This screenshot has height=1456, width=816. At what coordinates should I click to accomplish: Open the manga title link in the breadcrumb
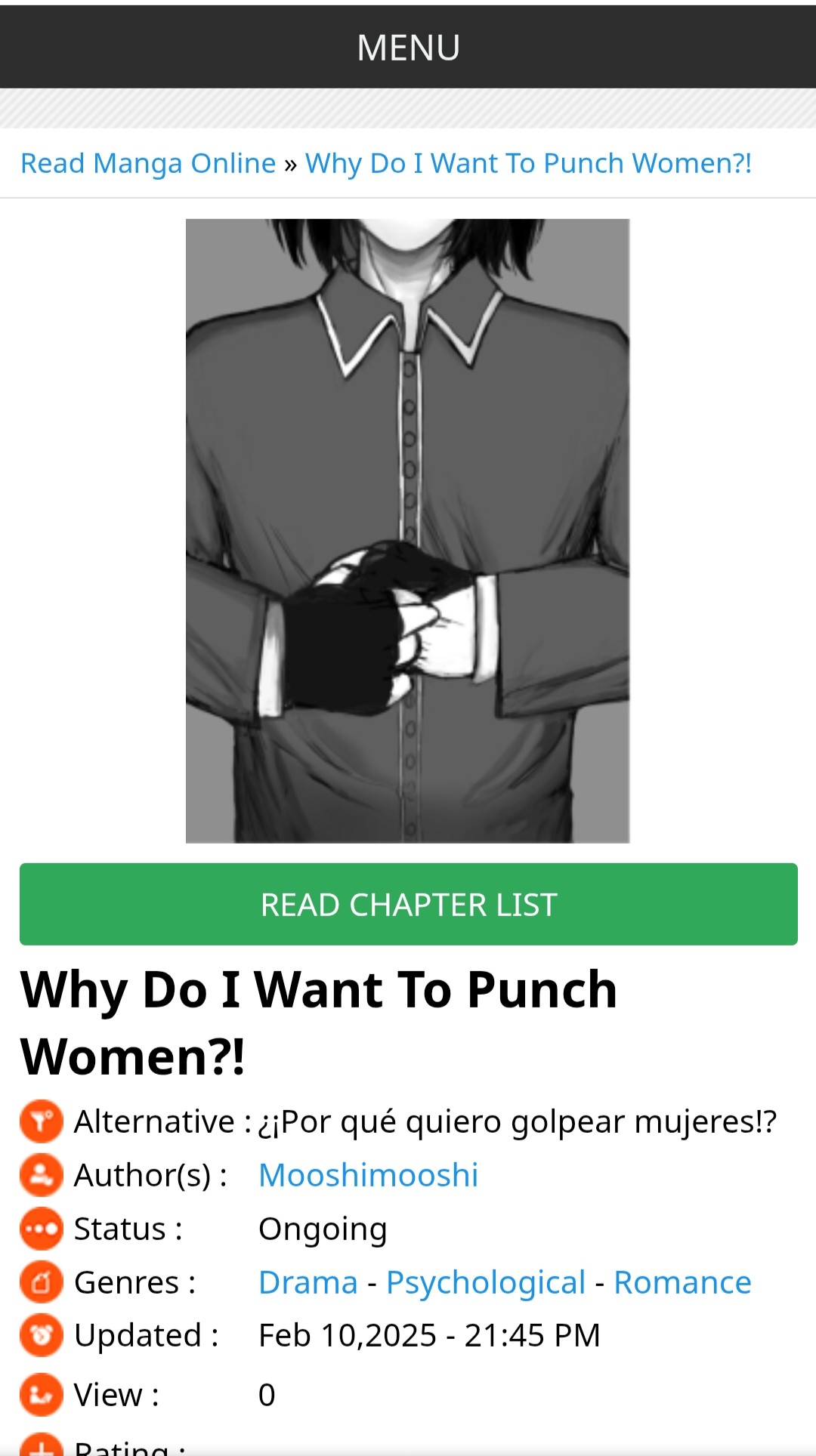pos(529,163)
